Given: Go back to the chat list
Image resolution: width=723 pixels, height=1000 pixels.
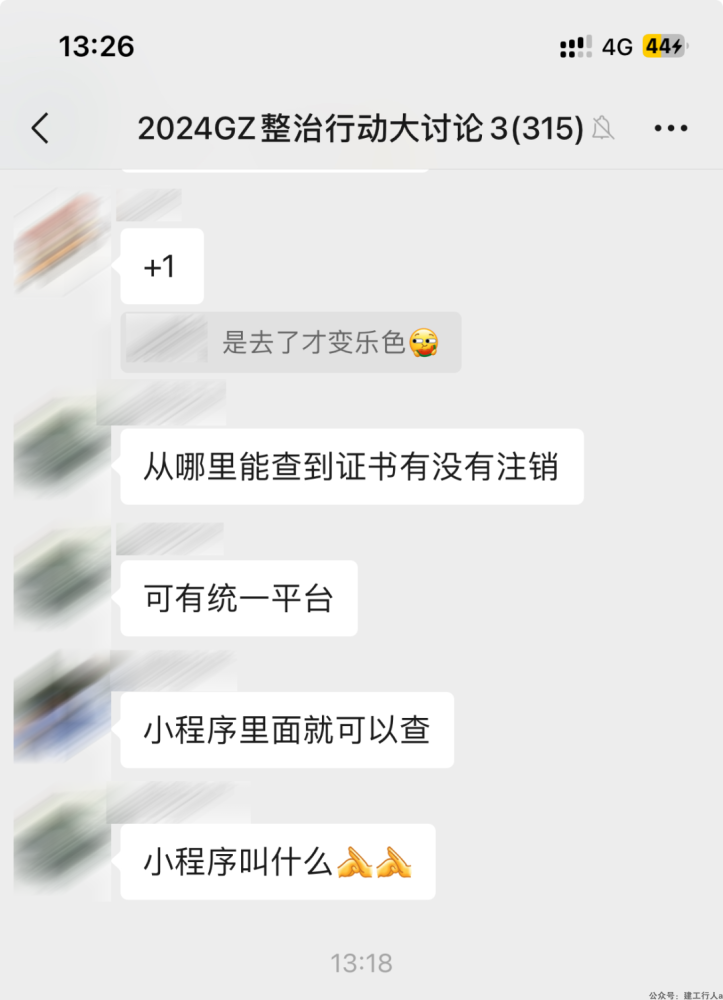Looking at the screenshot, I should (x=40, y=128).
